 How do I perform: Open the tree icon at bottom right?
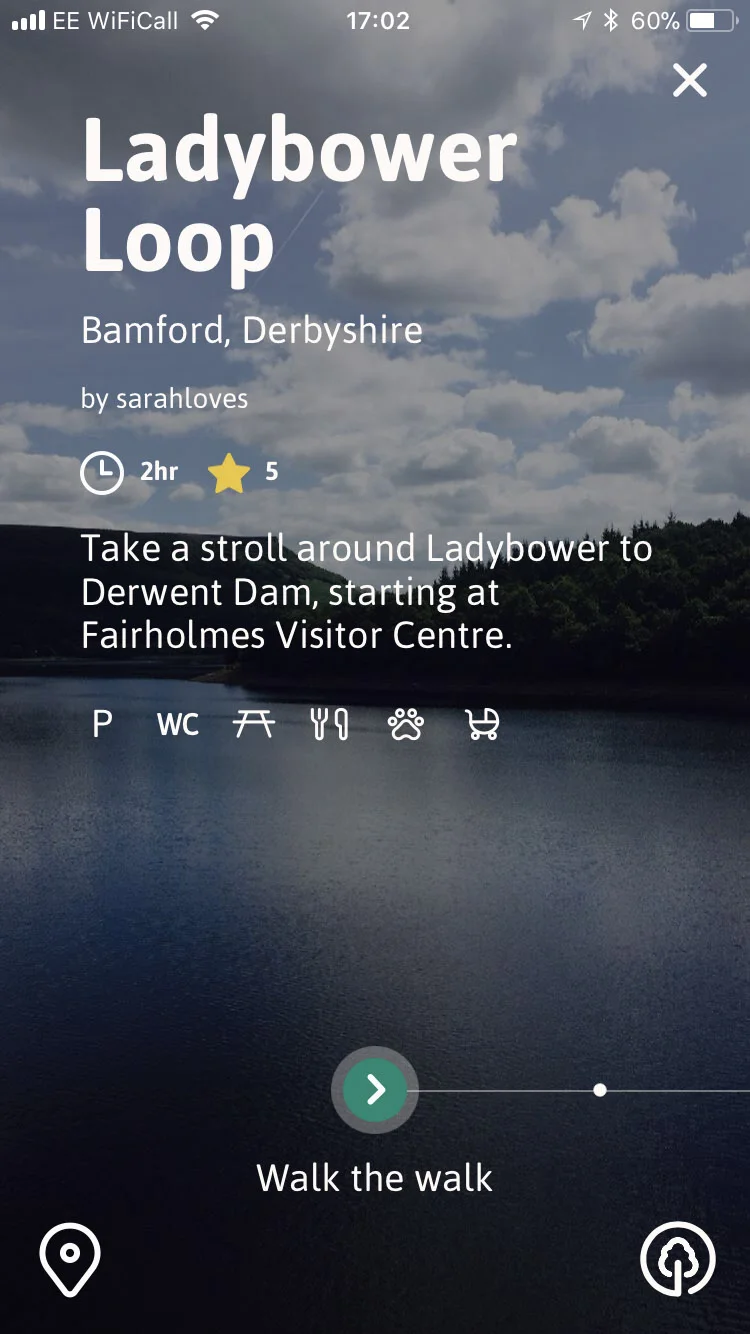pyautogui.click(x=678, y=1259)
